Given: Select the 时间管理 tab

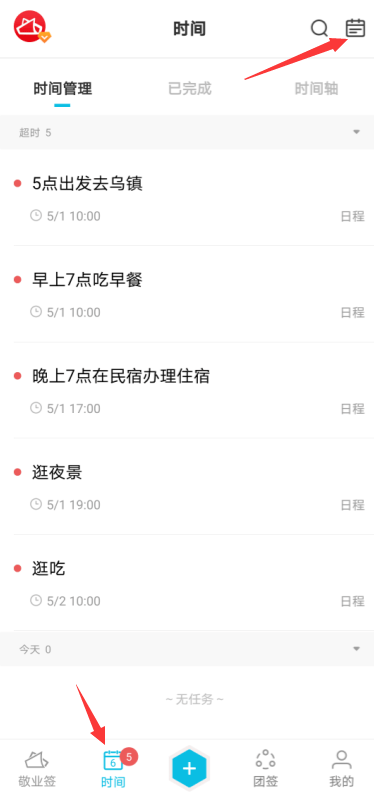Looking at the screenshot, I should coord(63,89).
